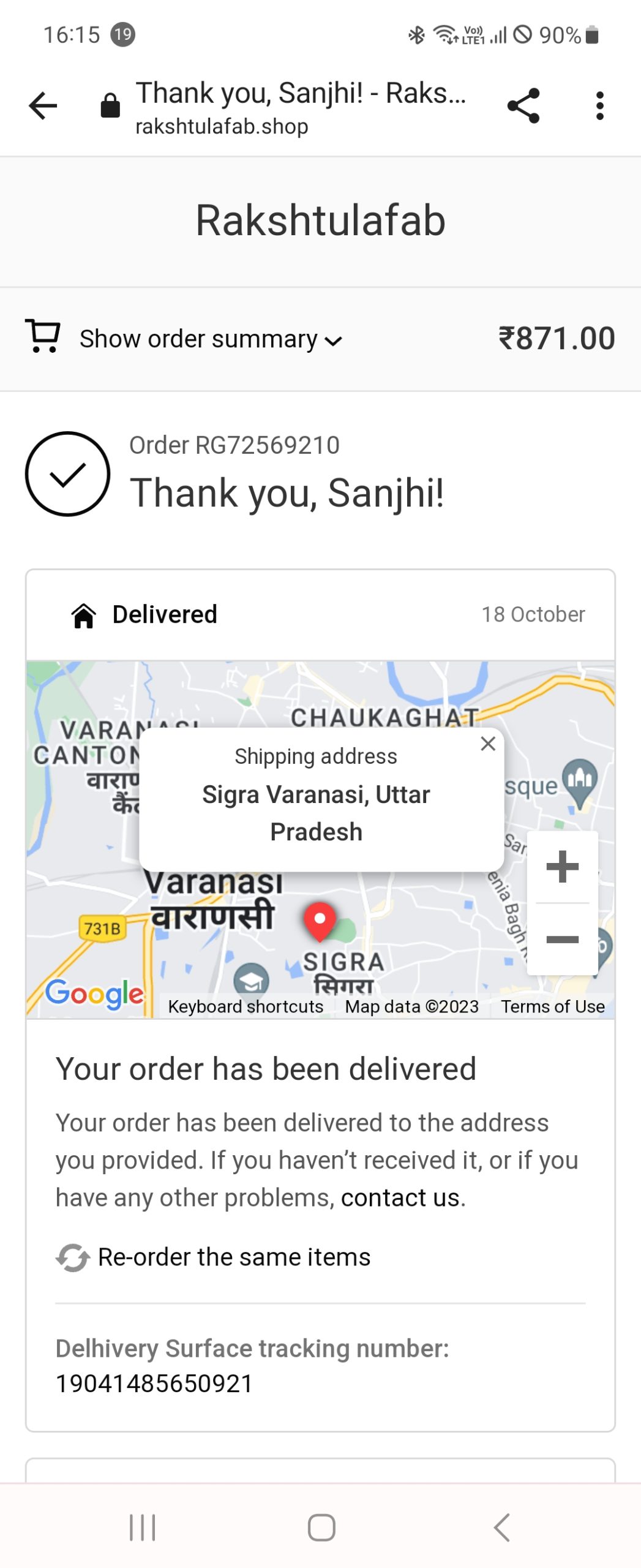This screenshot has width=641, height=1568.
Task: Open the contact us link
Action: pos(400,1197)
